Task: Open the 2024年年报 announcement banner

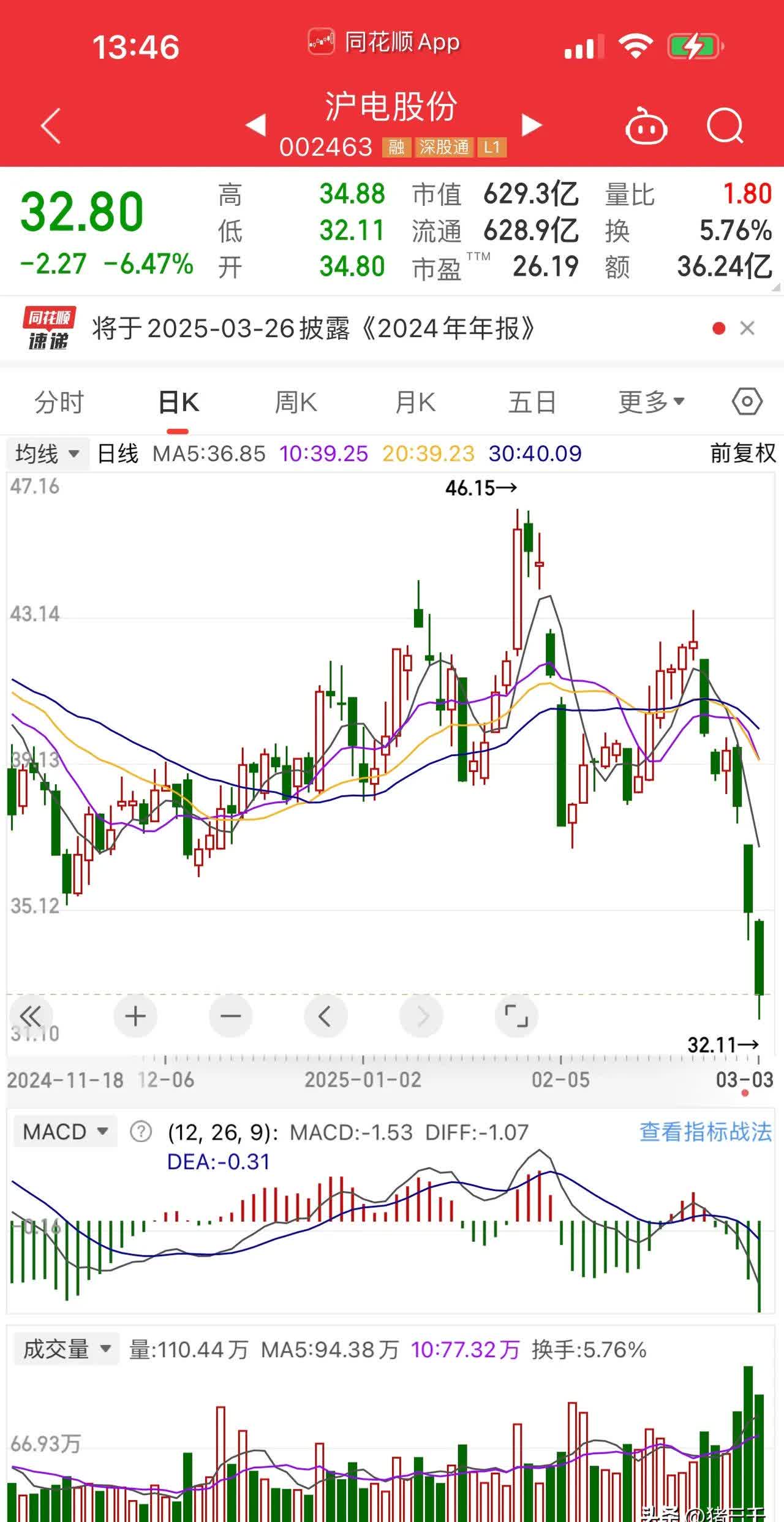Action: pos(314,329)
